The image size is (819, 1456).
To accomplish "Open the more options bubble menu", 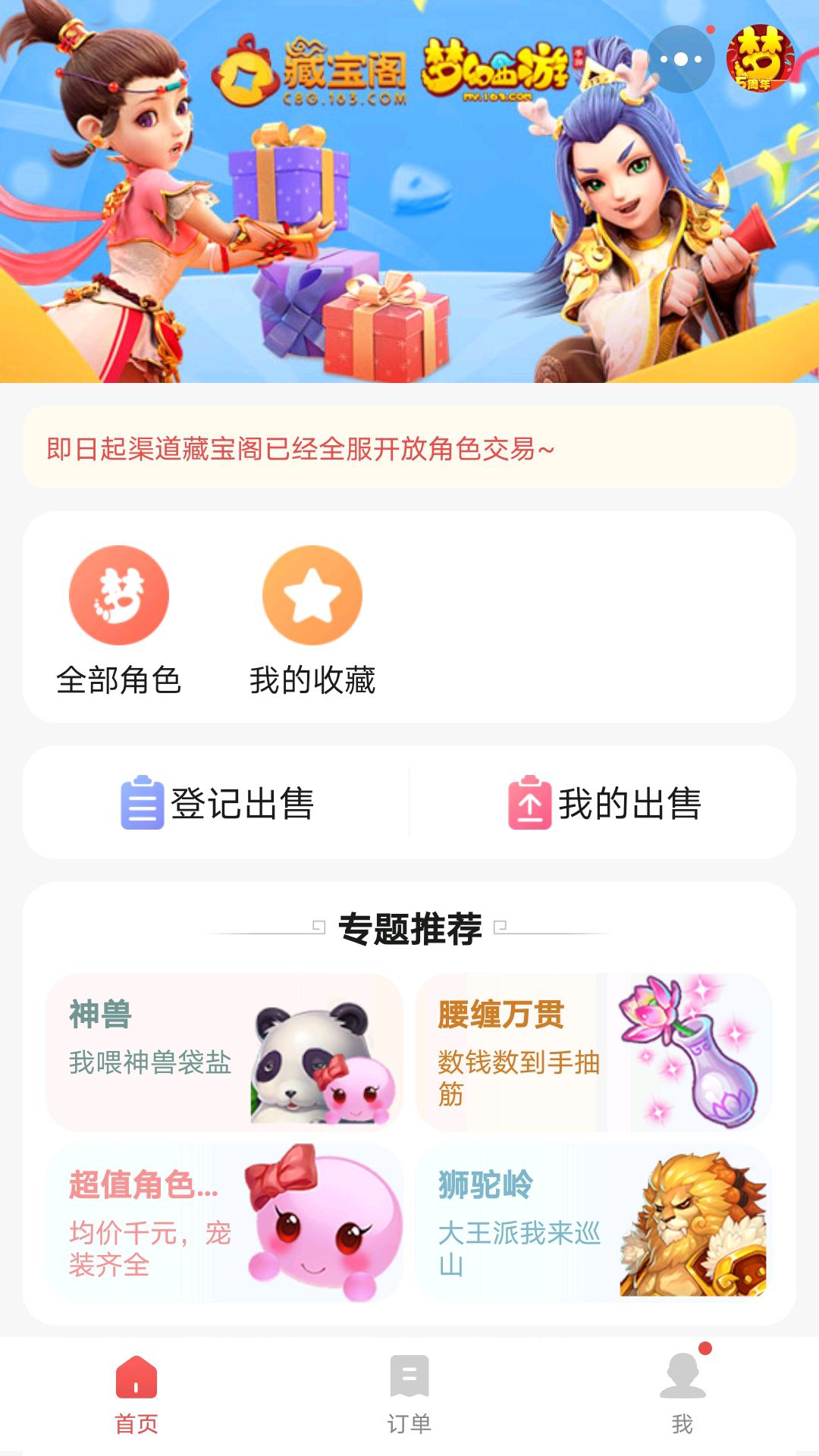I will click(x=680, y=59).
